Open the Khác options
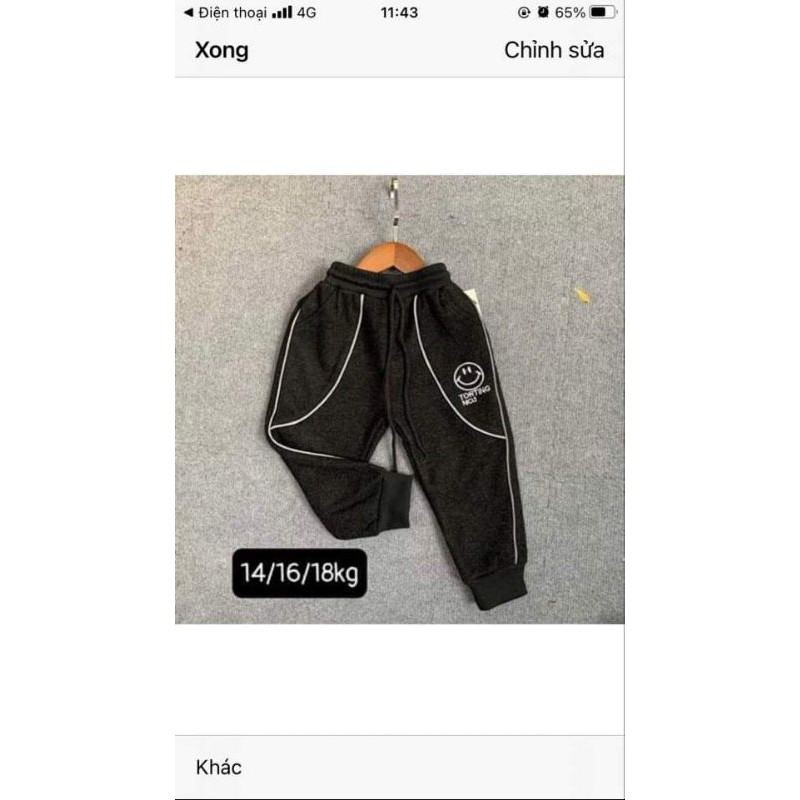This screenshot has width=800, height=800. (219, 767)
